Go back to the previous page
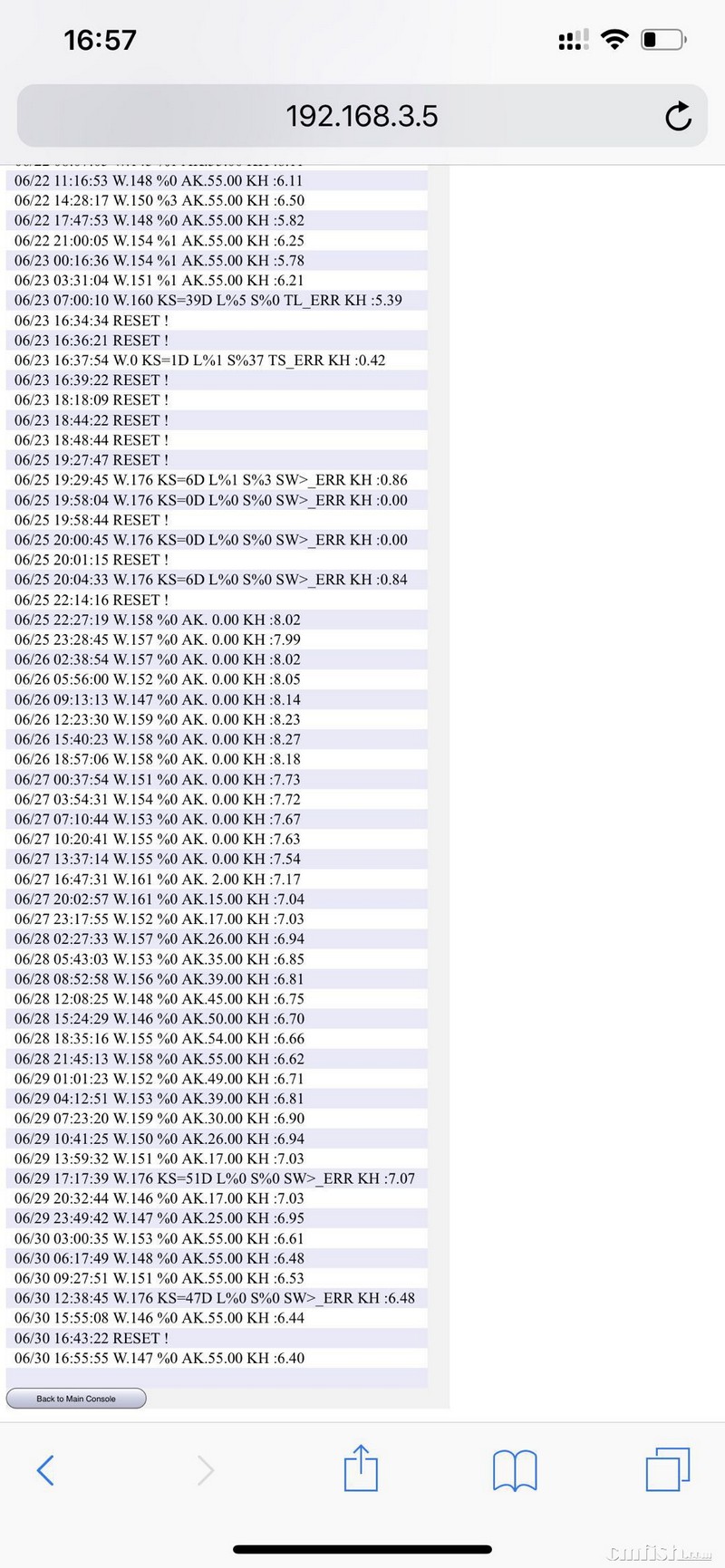Screen dimensions: 725x1568 point(45,1469)
